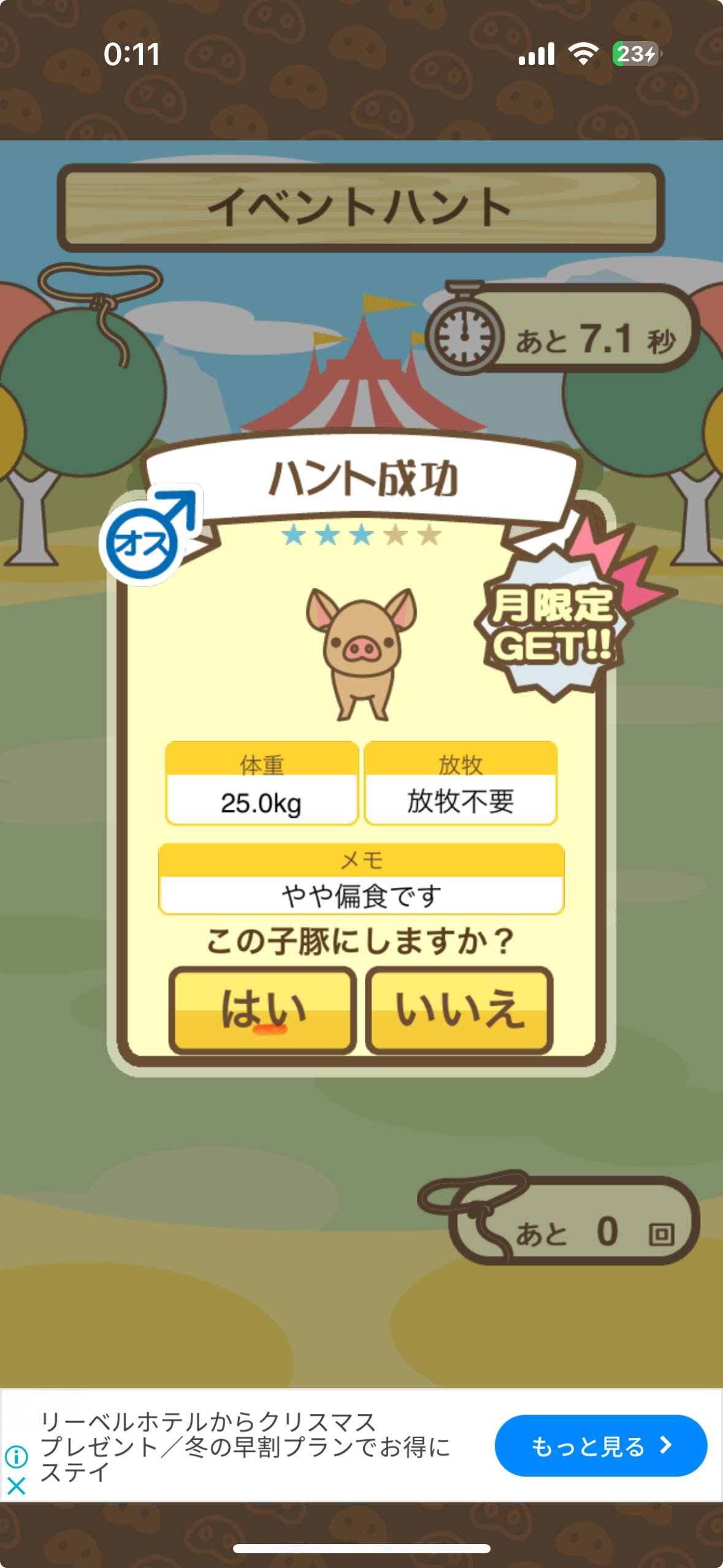Open the ad's もっと見る button

click(x=600, y=1446)
